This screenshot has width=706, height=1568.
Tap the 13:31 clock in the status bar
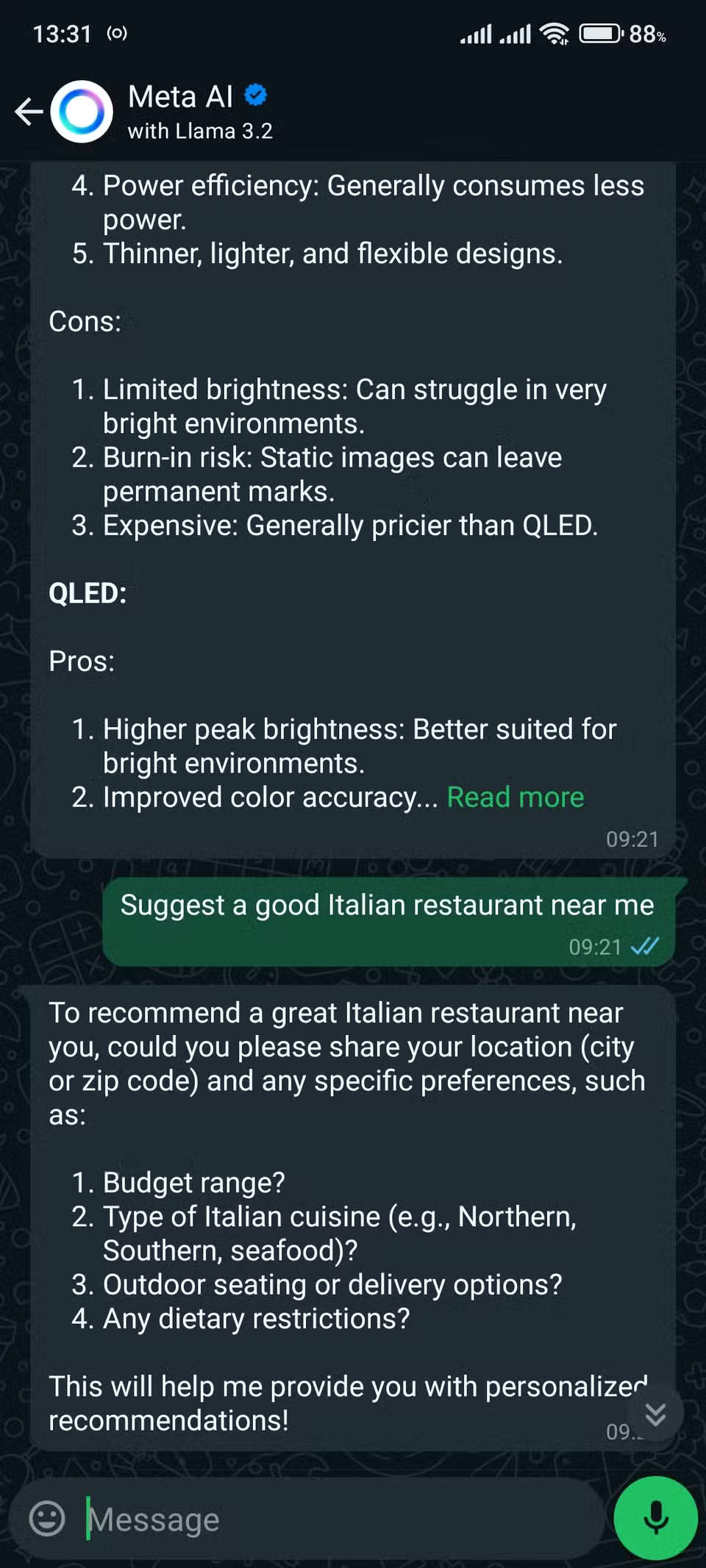tap(62, 33)
